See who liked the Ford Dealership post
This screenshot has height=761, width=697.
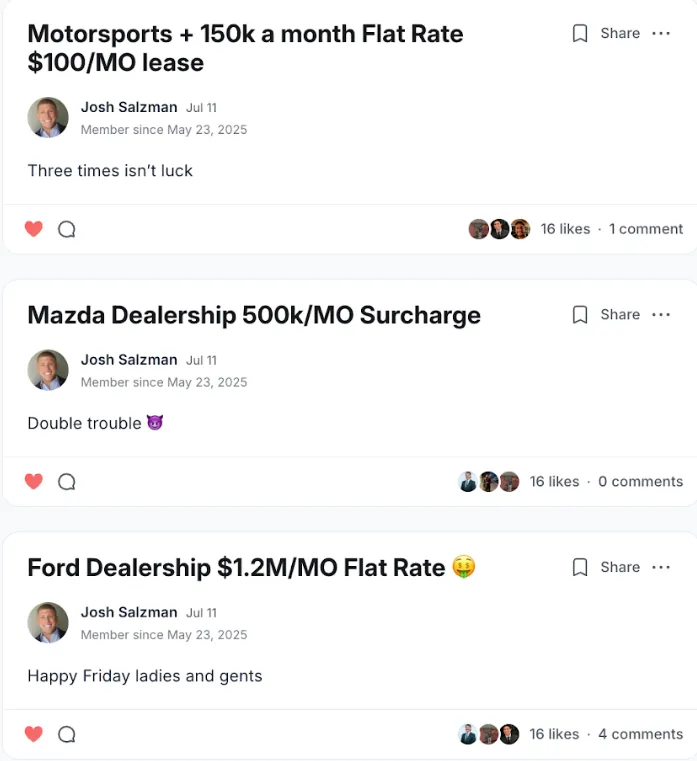pyautogui.click(x=554, y=734)
